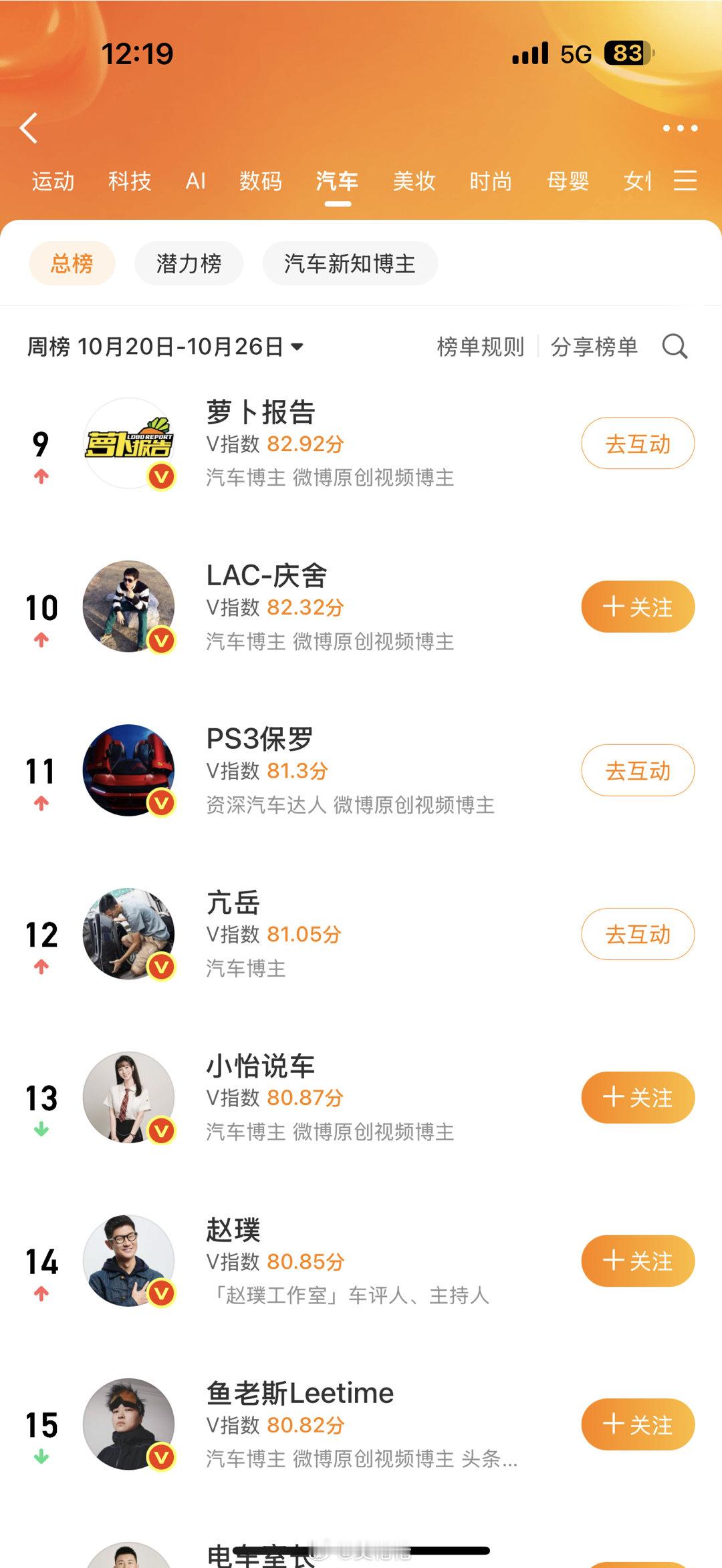Open the 科技 category tab
722x1568 pixels.
point(130,182)
